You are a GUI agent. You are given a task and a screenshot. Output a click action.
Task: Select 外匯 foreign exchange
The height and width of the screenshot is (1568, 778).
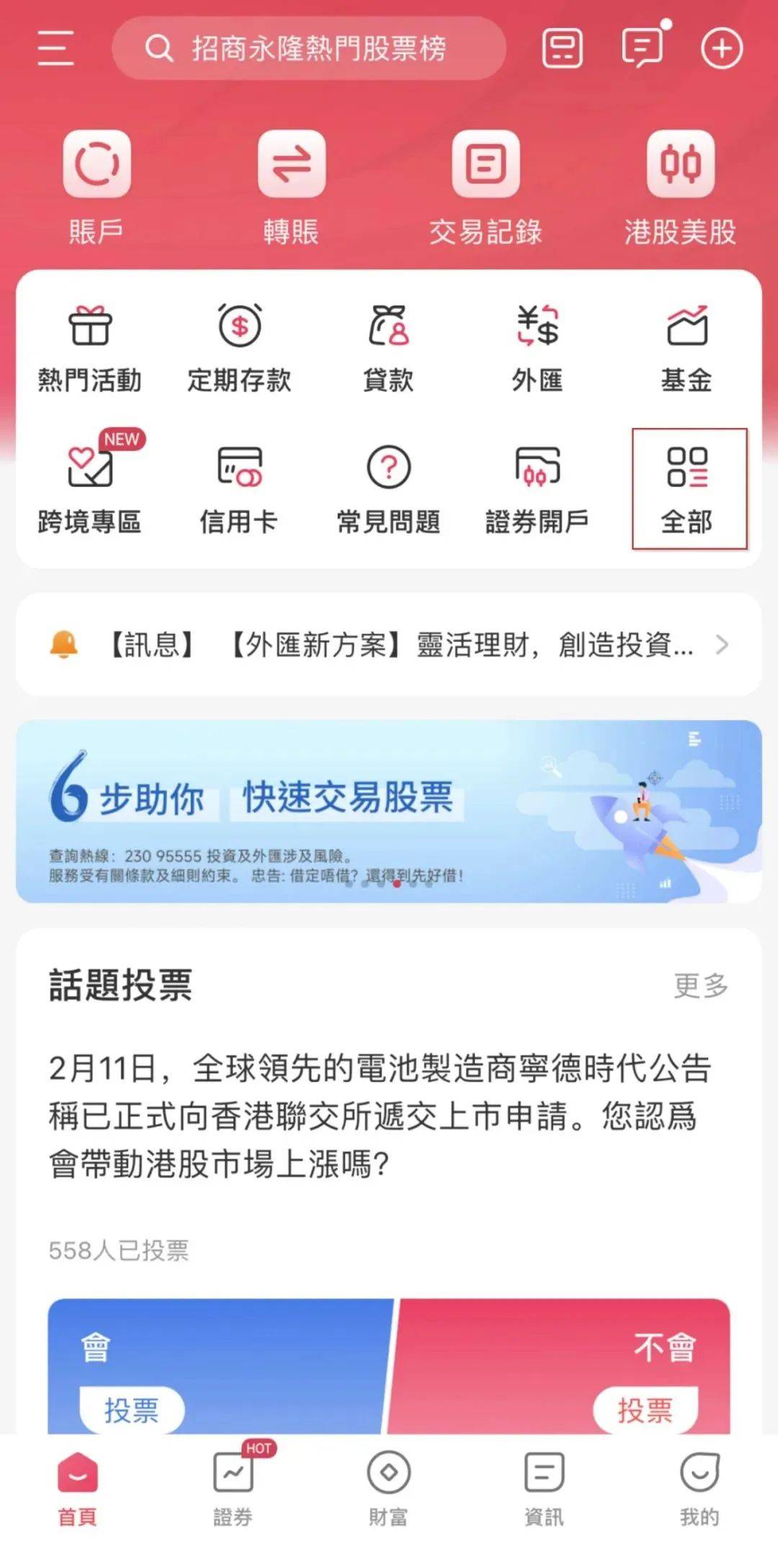[x=537, y=349]
